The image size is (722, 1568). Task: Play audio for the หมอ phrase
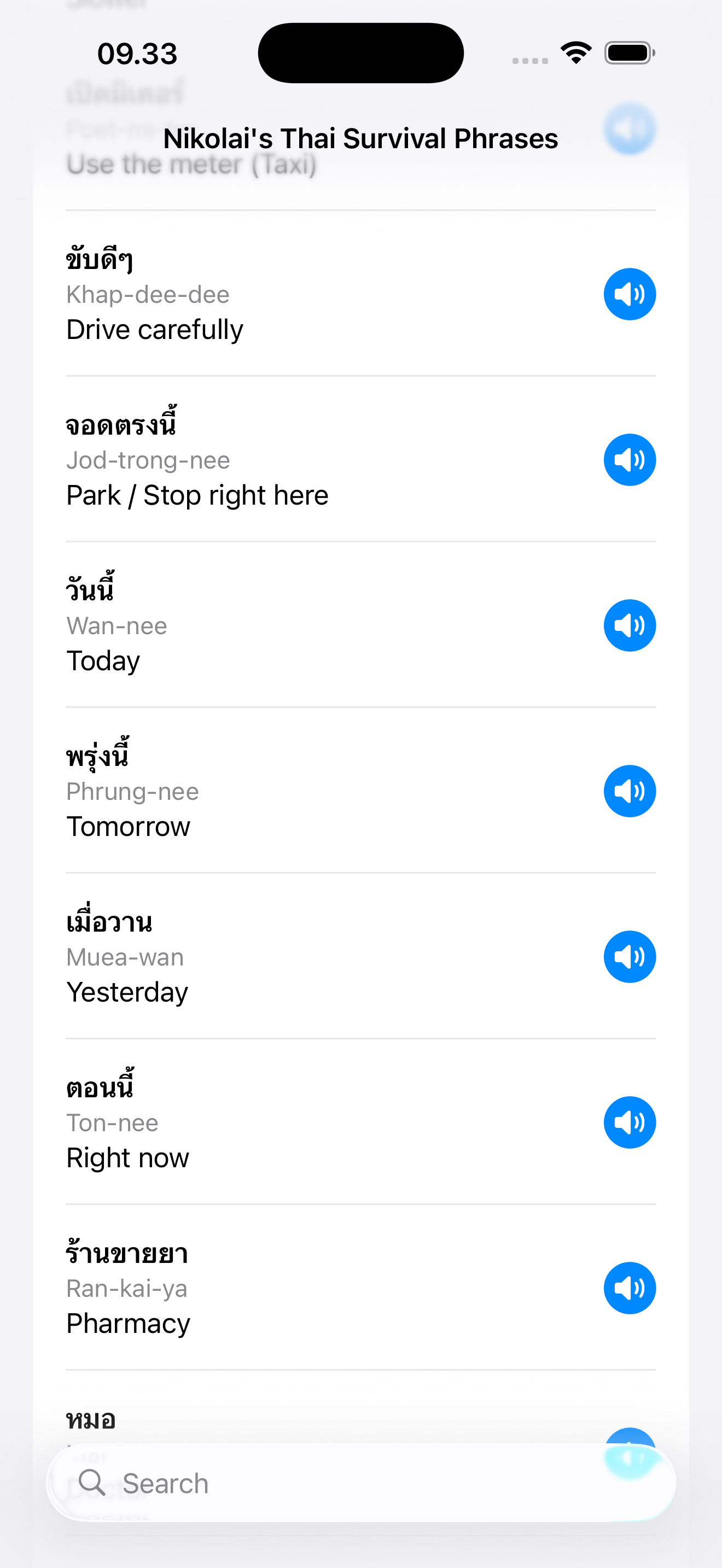click(x=630, y=1455)
